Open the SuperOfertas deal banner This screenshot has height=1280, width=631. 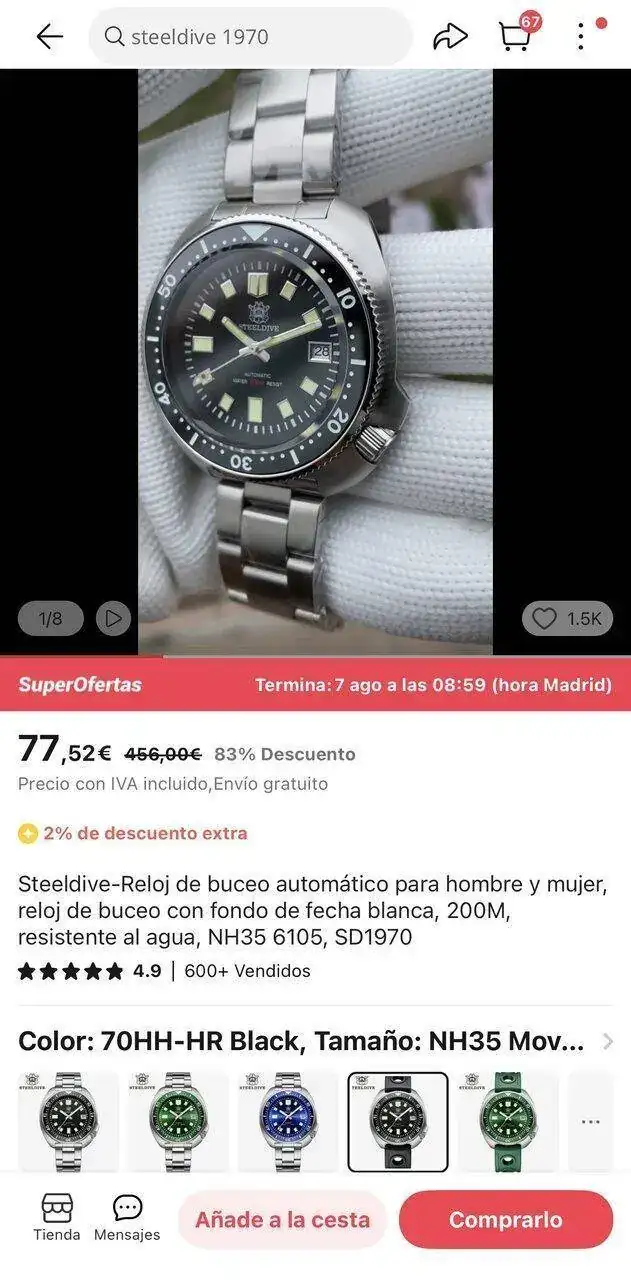[x=80, y=685]
